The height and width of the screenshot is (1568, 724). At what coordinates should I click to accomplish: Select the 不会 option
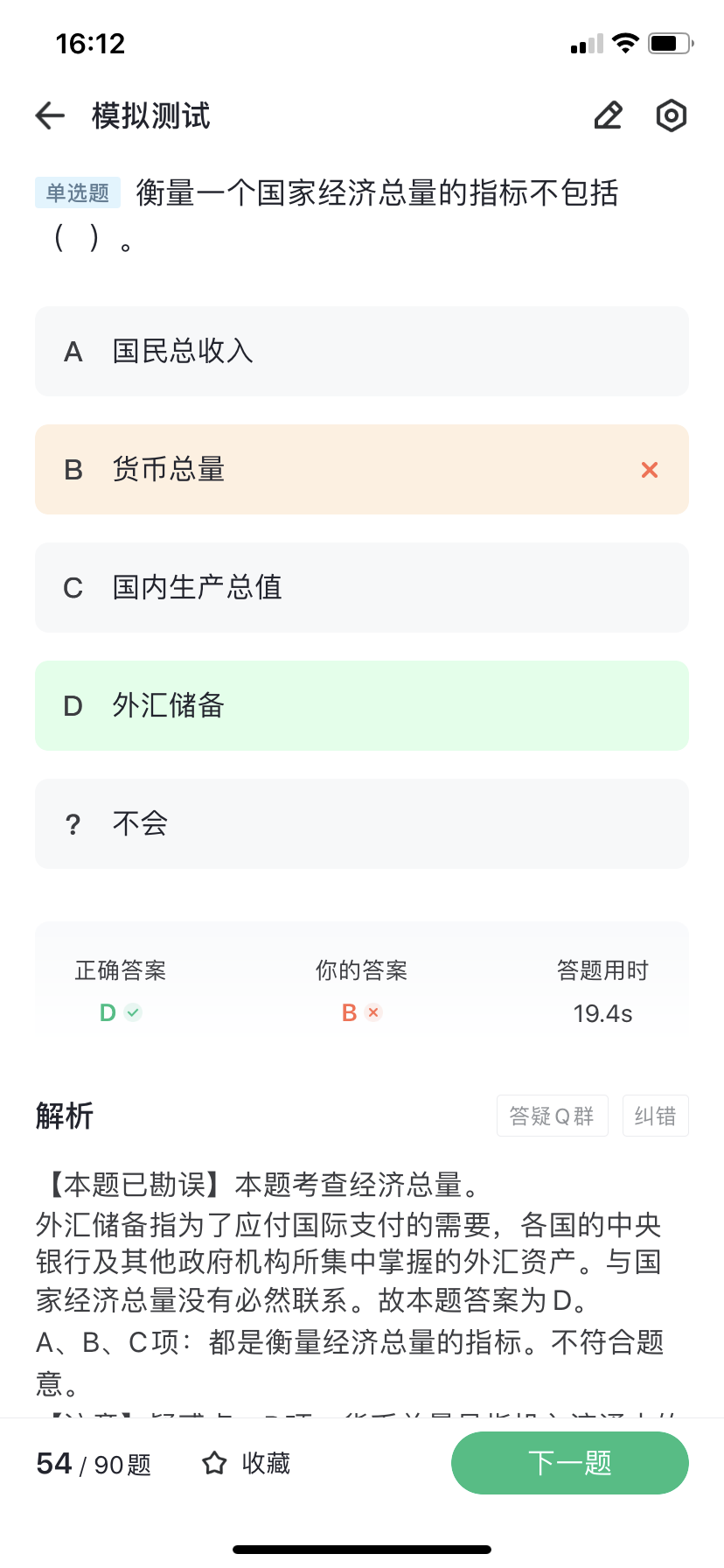point(362,823)
